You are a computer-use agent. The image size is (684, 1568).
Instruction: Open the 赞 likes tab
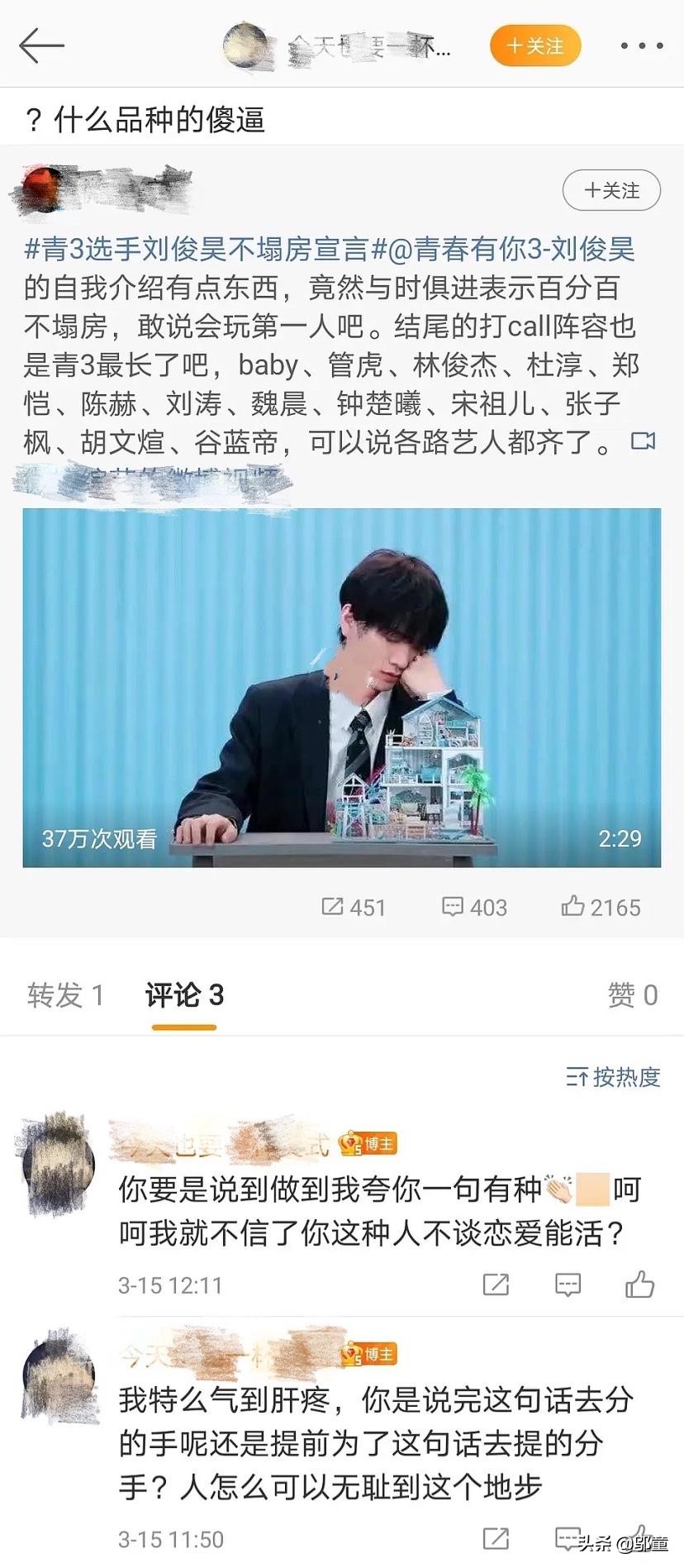tap(633, 996)
